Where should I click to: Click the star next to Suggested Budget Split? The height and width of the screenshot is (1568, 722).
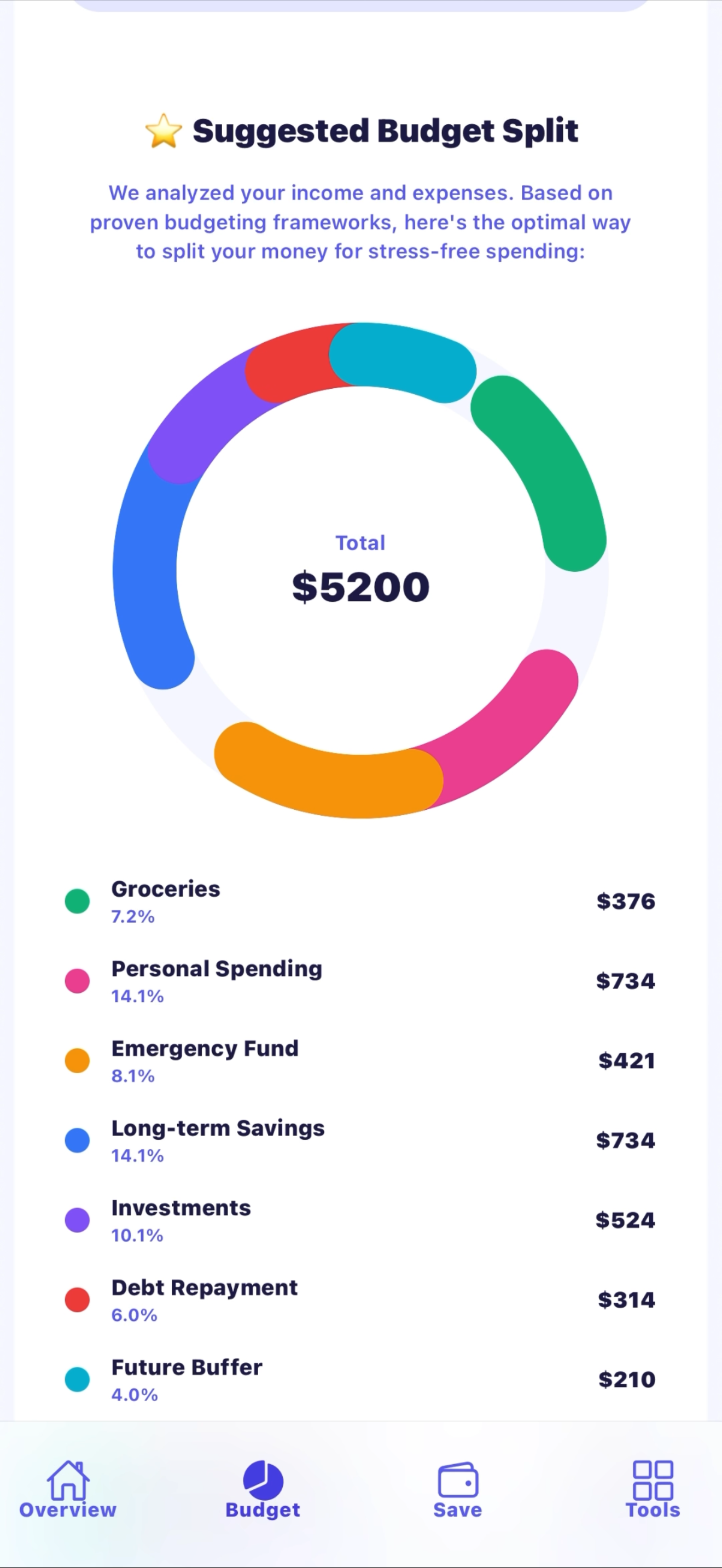tap(163, 130)
